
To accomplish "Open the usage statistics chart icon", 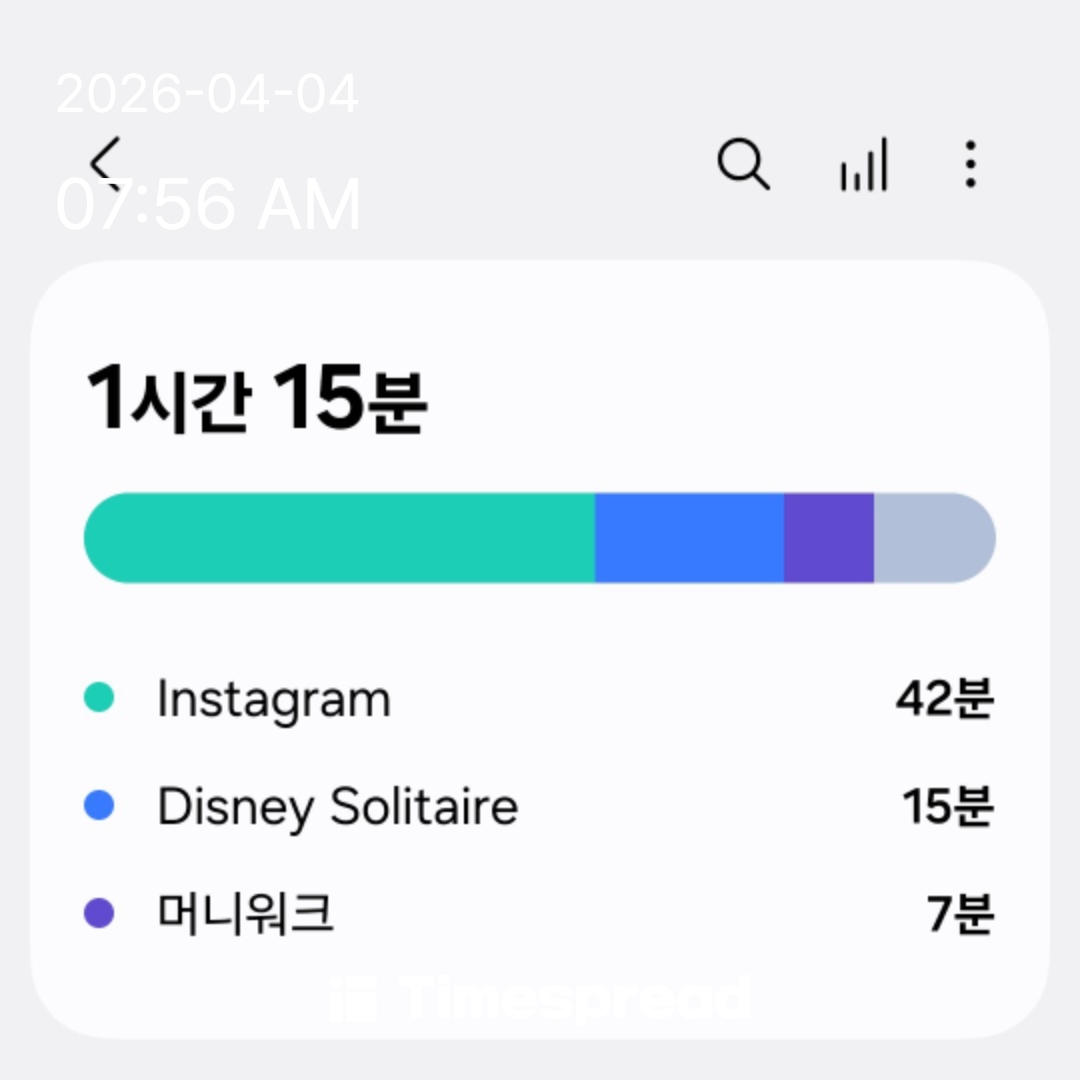I will [863, 165].
